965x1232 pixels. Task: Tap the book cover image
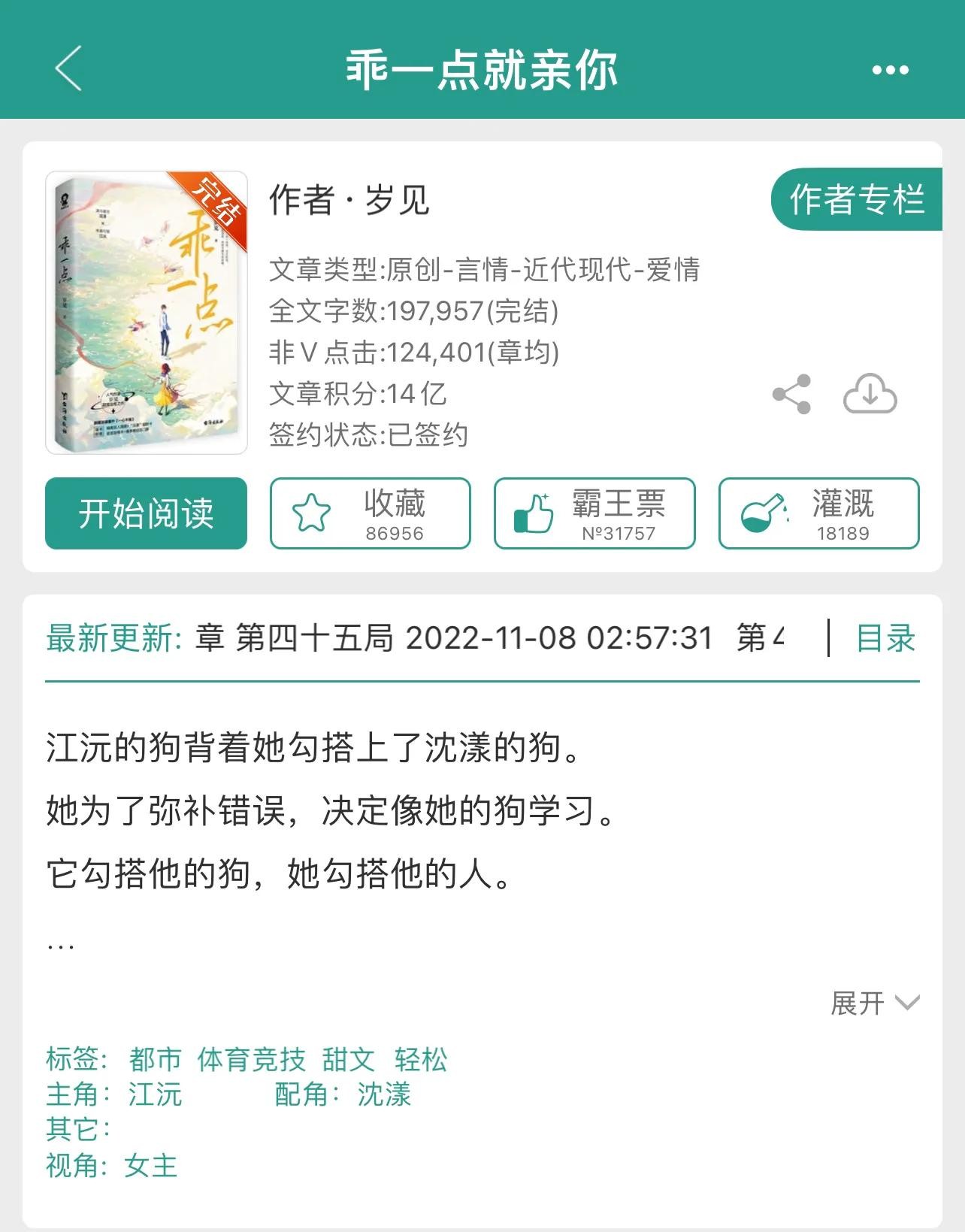pyautogui.click(x=147, y=313)
